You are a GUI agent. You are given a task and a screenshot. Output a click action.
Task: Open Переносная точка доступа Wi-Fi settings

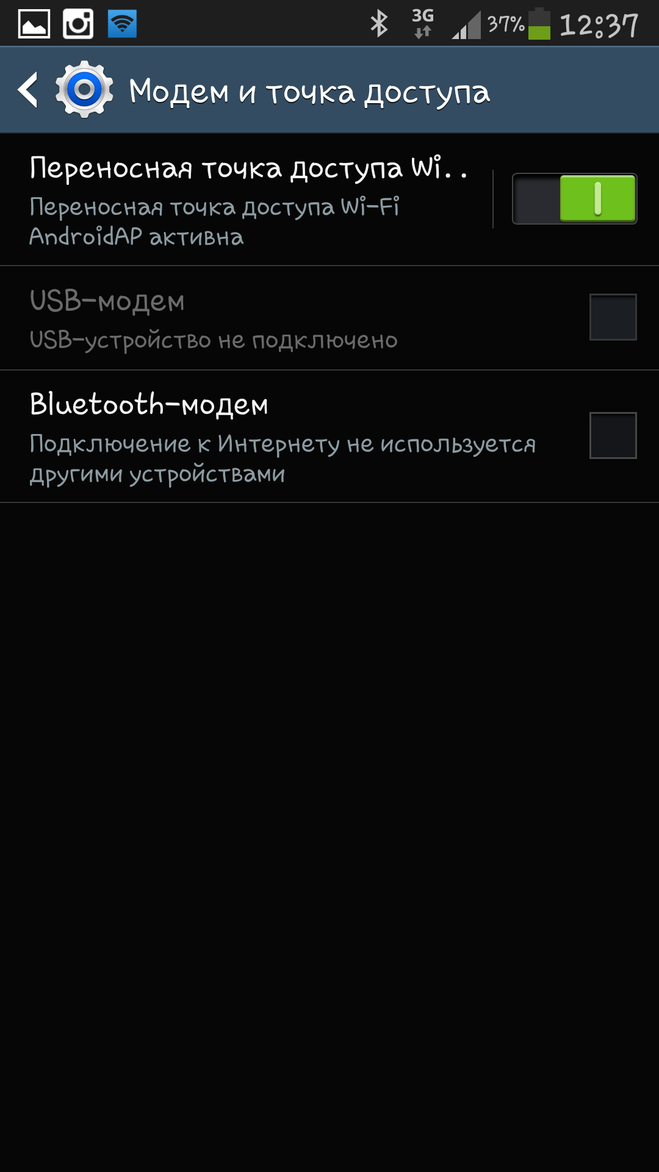[247, 200]
